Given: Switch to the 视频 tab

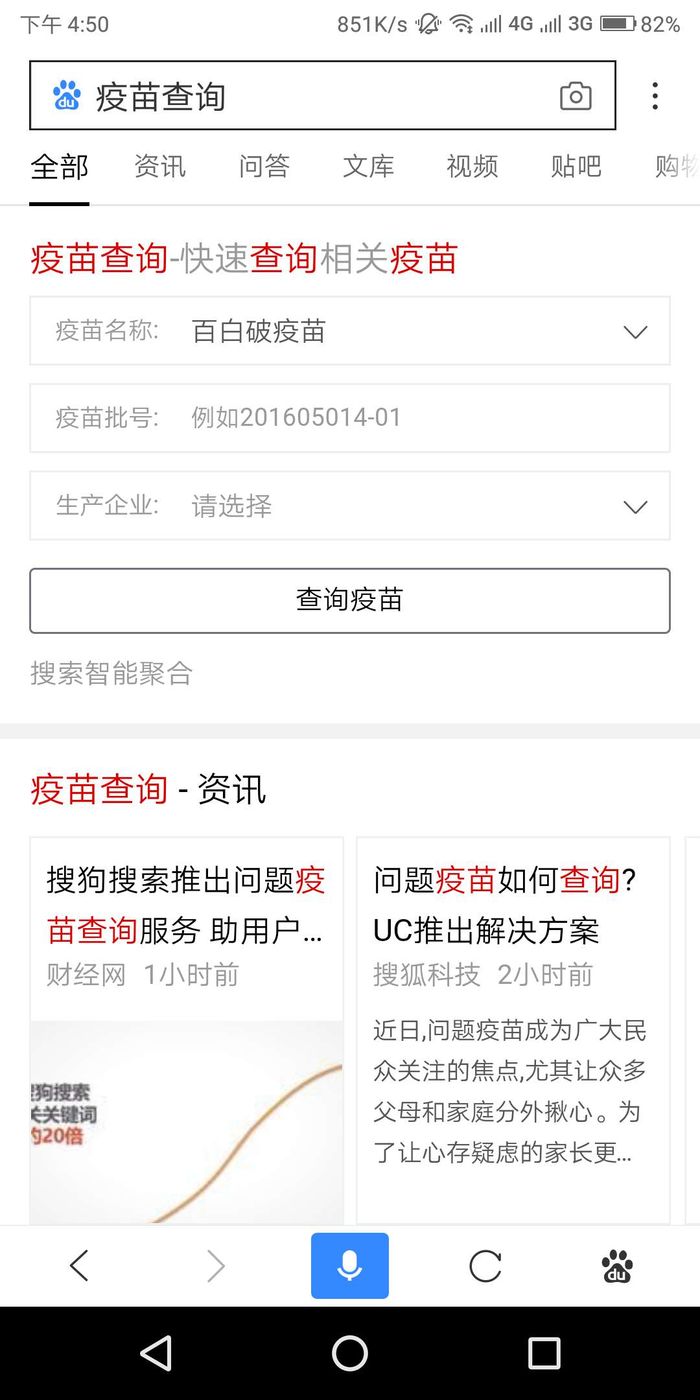Looking at the screenshot, I should click(472, 166).
